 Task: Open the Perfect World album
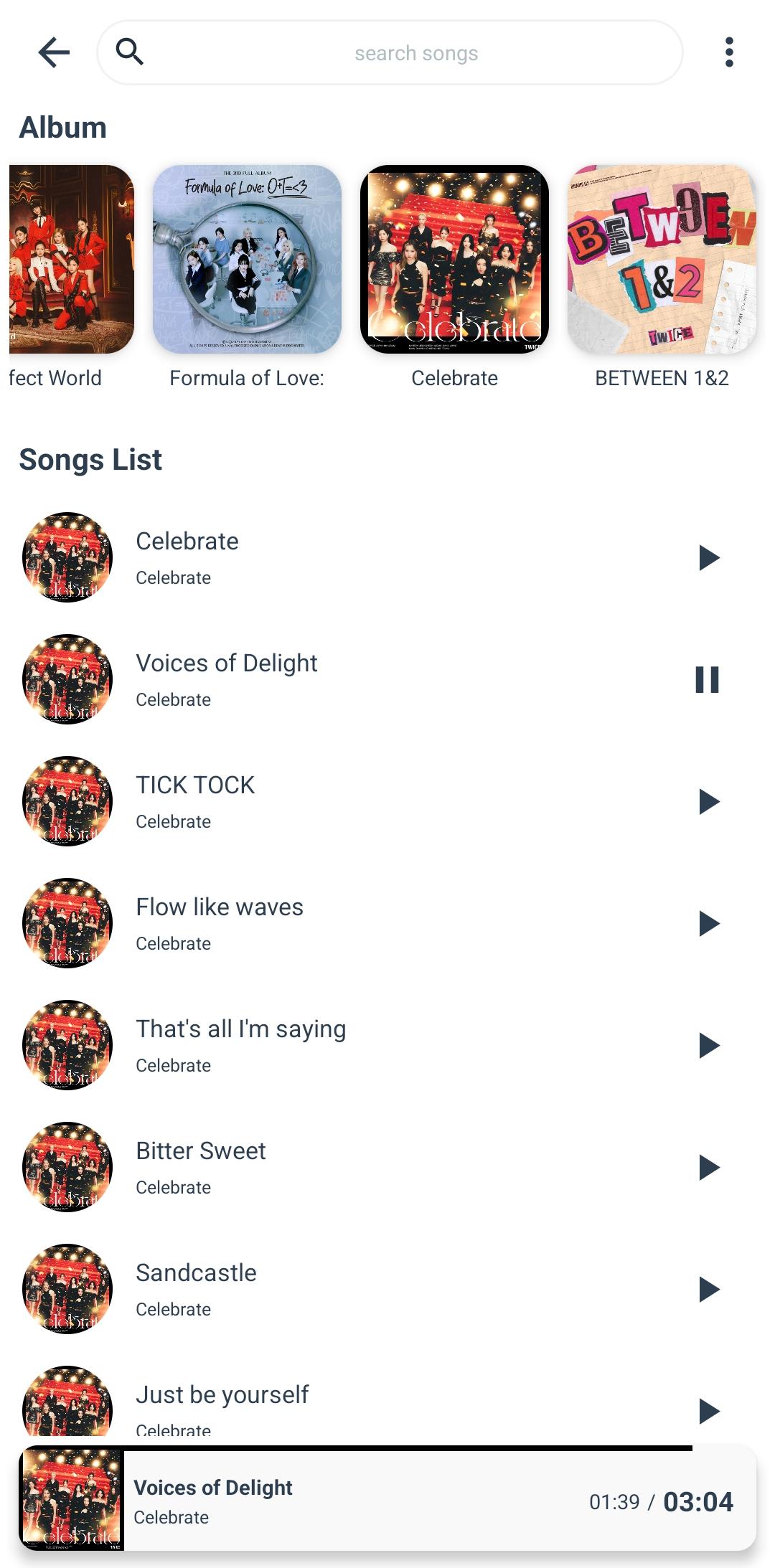(72, 260)
